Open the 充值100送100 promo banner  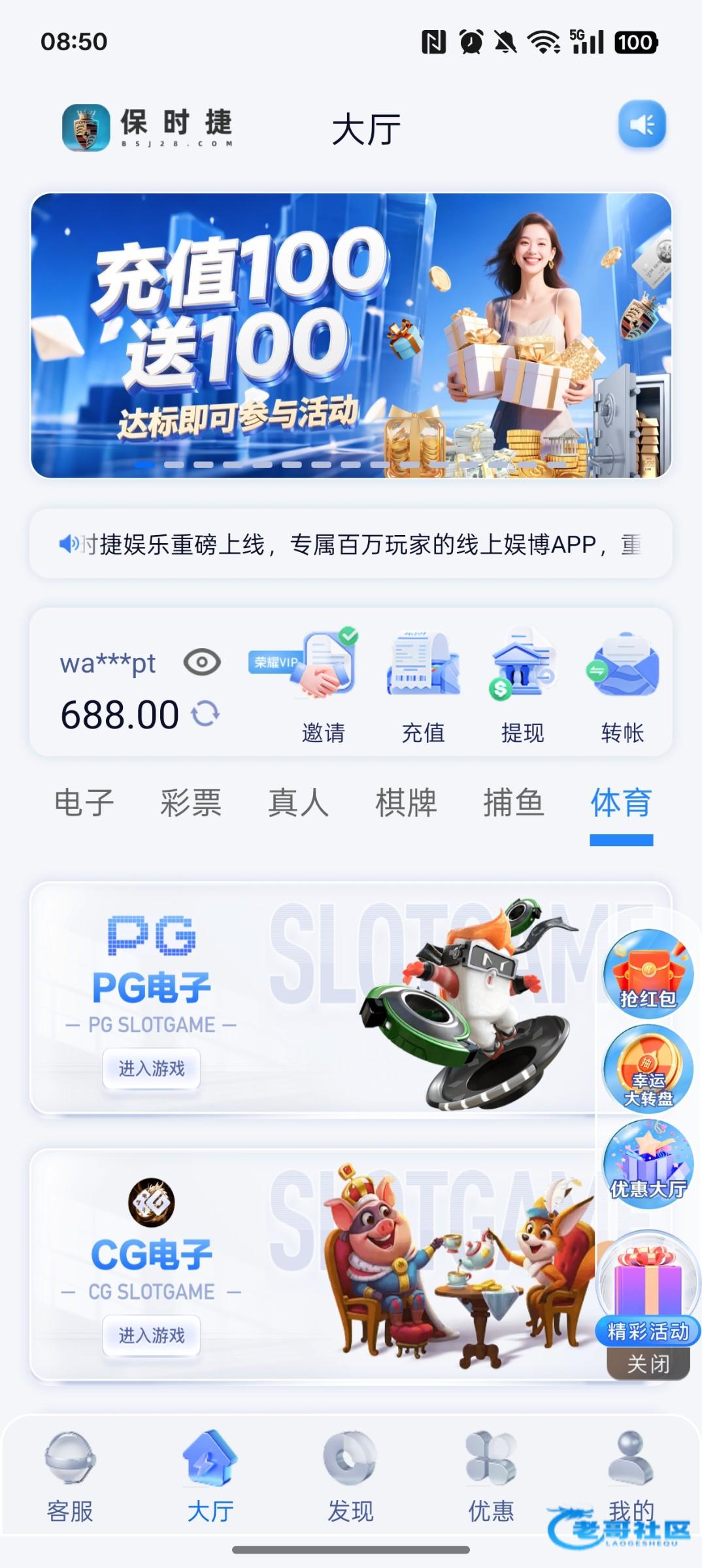[x=351, y=335]
